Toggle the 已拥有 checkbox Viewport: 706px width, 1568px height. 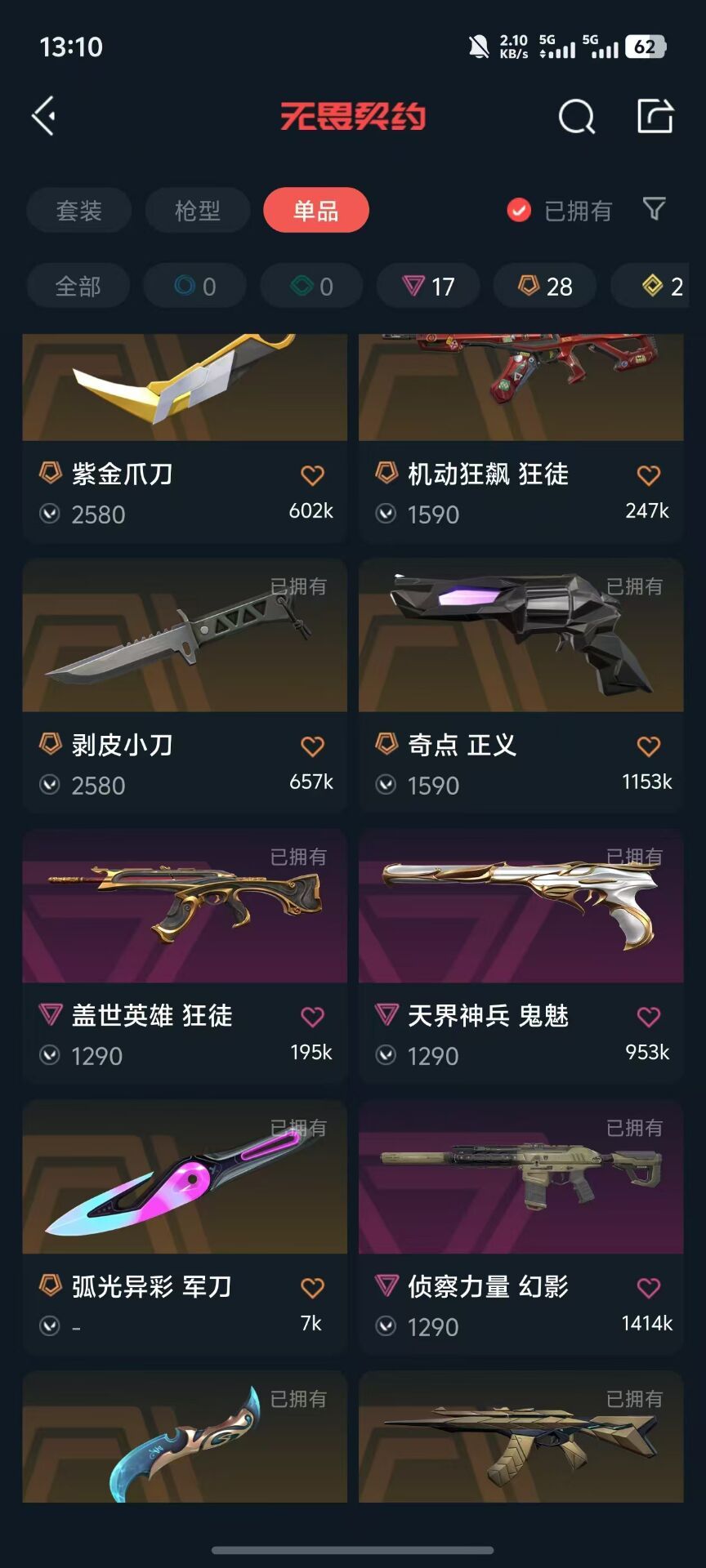(x=519, y=211)
